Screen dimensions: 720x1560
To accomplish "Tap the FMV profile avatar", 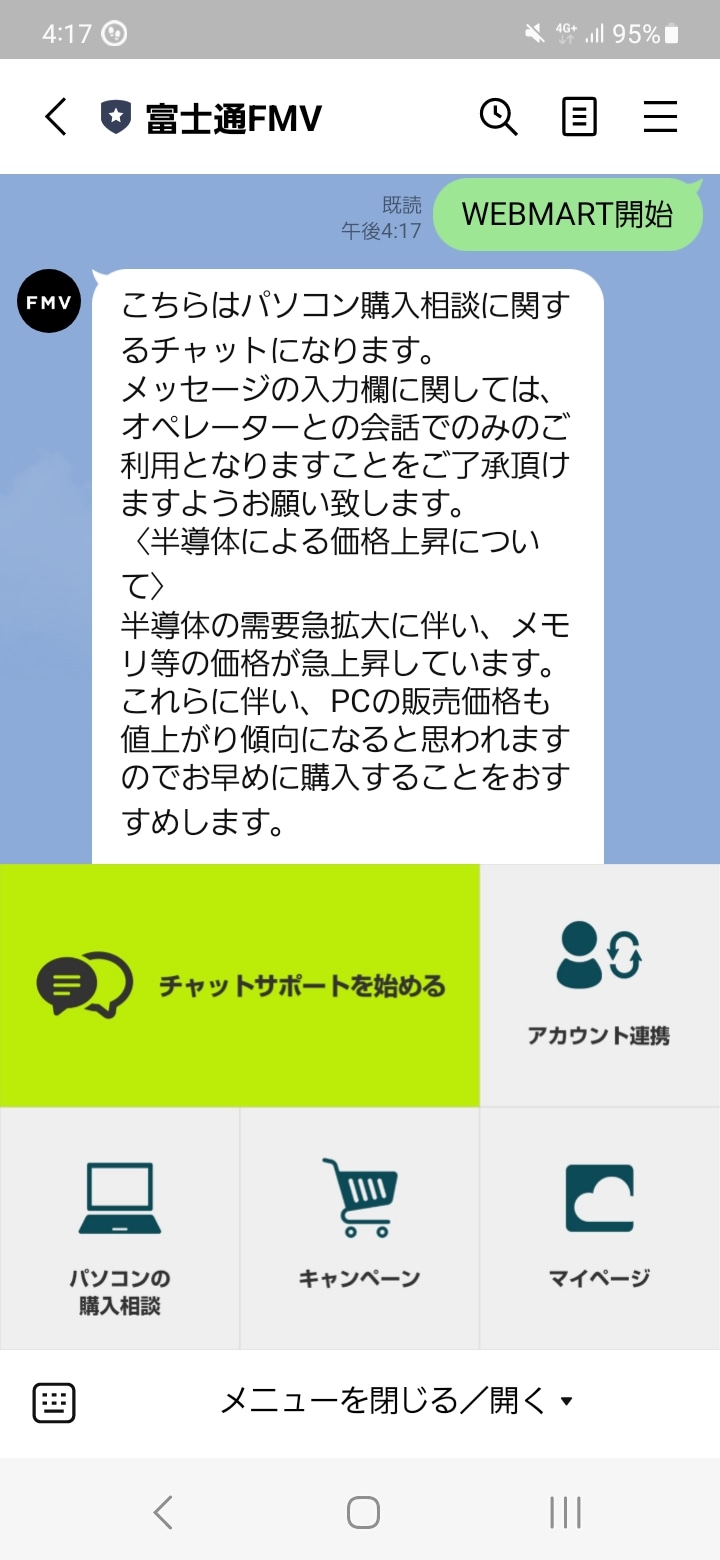I will coord(49,300).
